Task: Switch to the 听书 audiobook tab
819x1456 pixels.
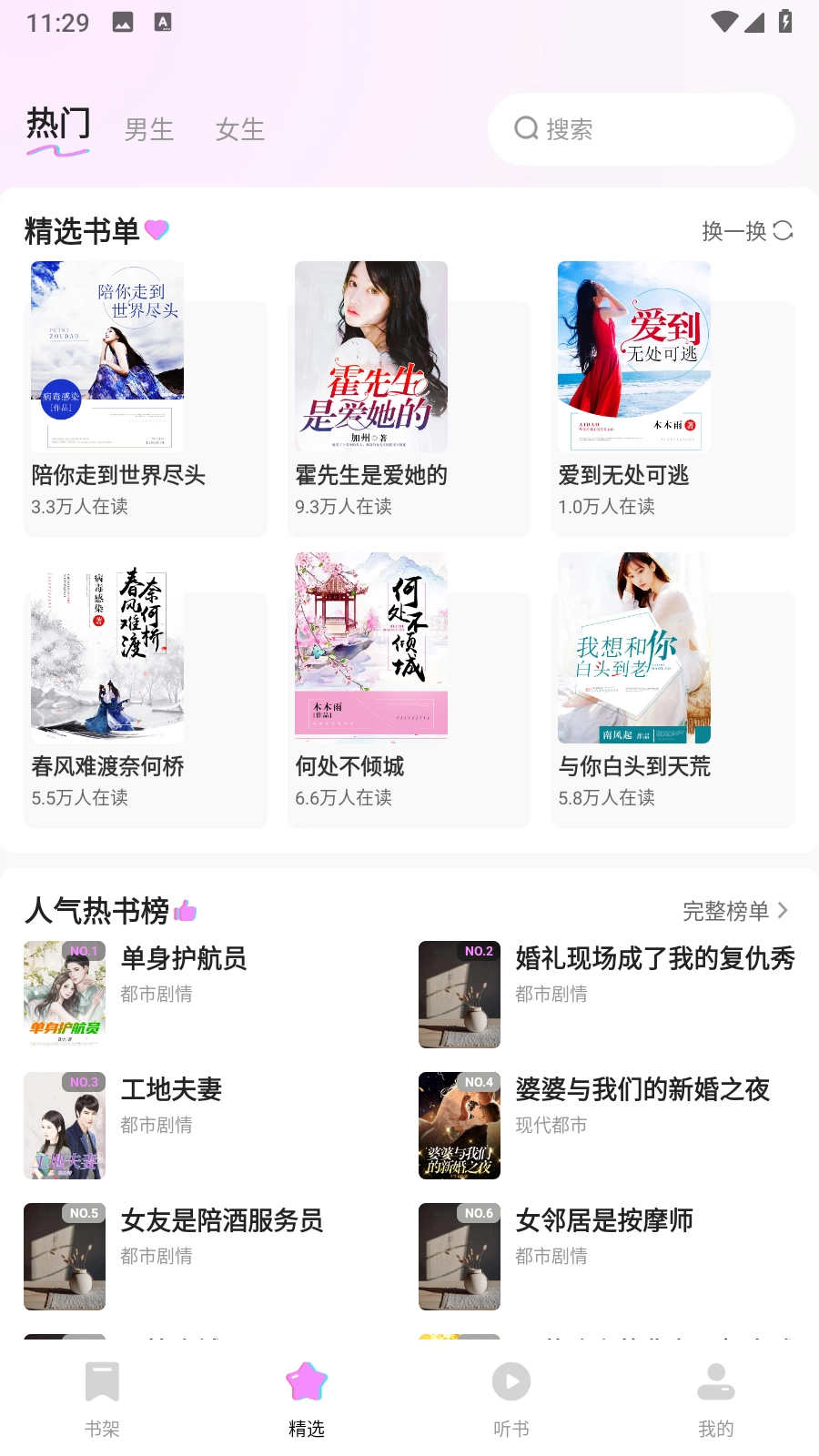Action: pyautogui.click(x=511, y=1399)
